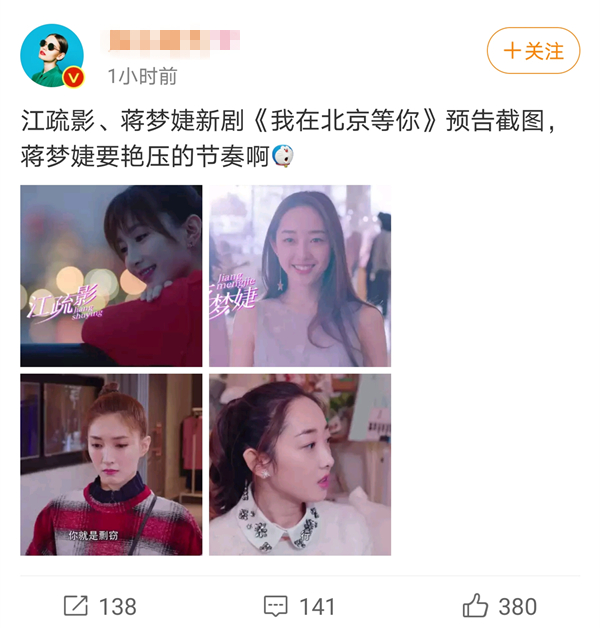View the second photo labeled 梦婕

click(x=300, y=276)
